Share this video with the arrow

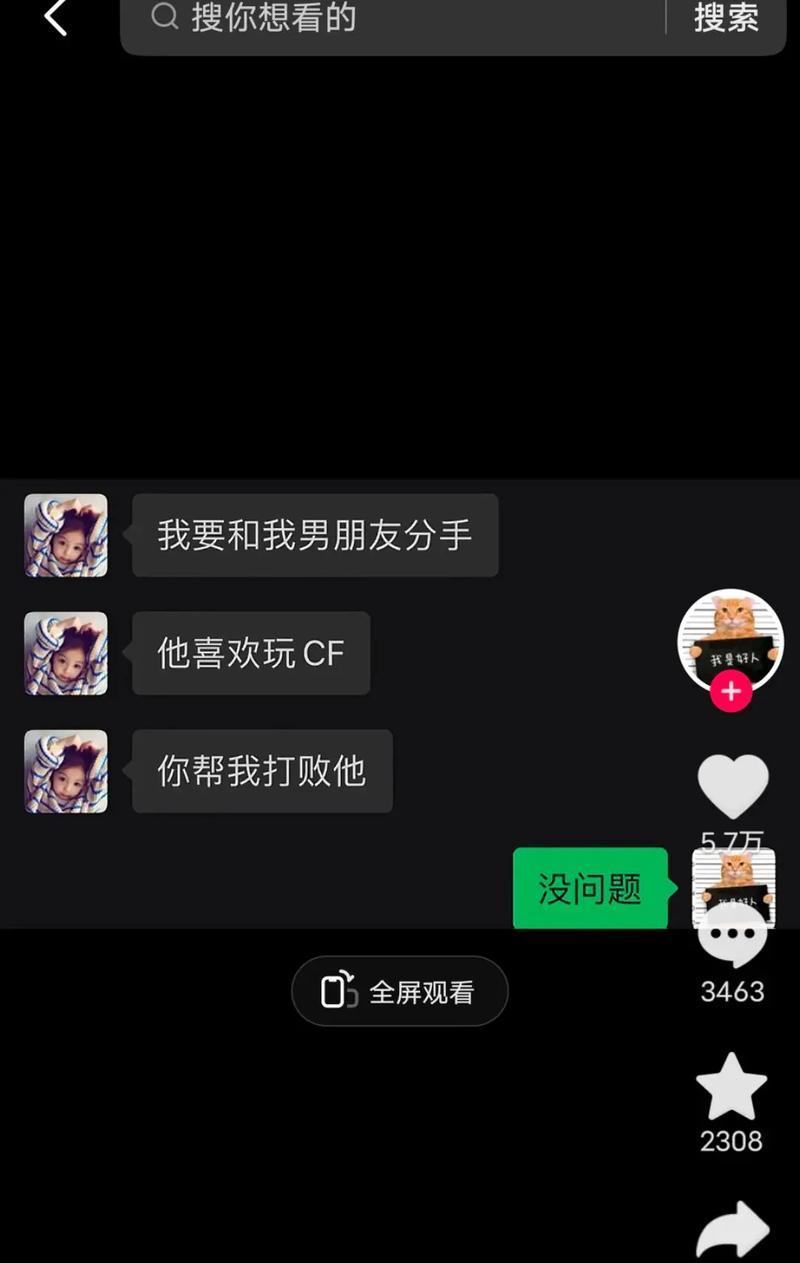(732, 1230)
